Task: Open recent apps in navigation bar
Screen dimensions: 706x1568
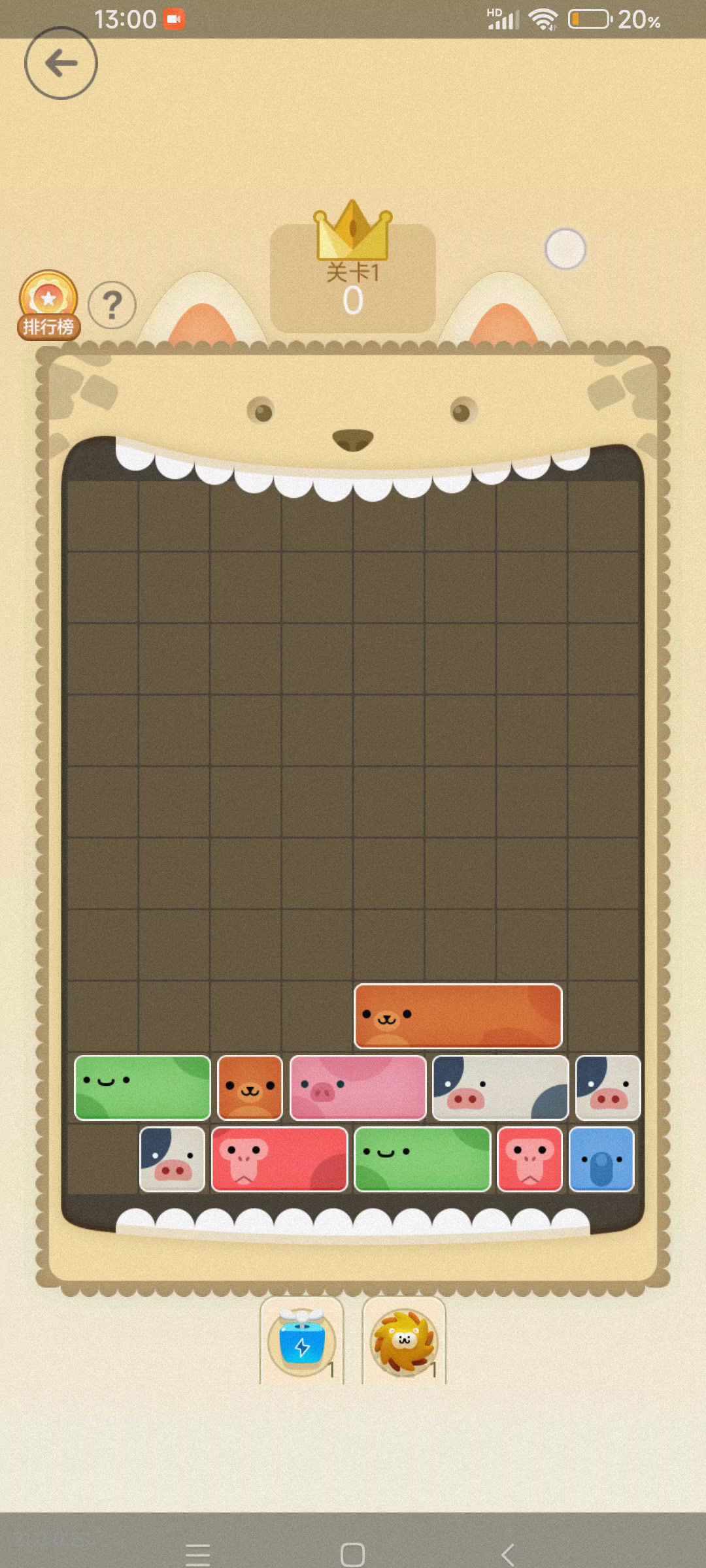Action: (197, 1554)
